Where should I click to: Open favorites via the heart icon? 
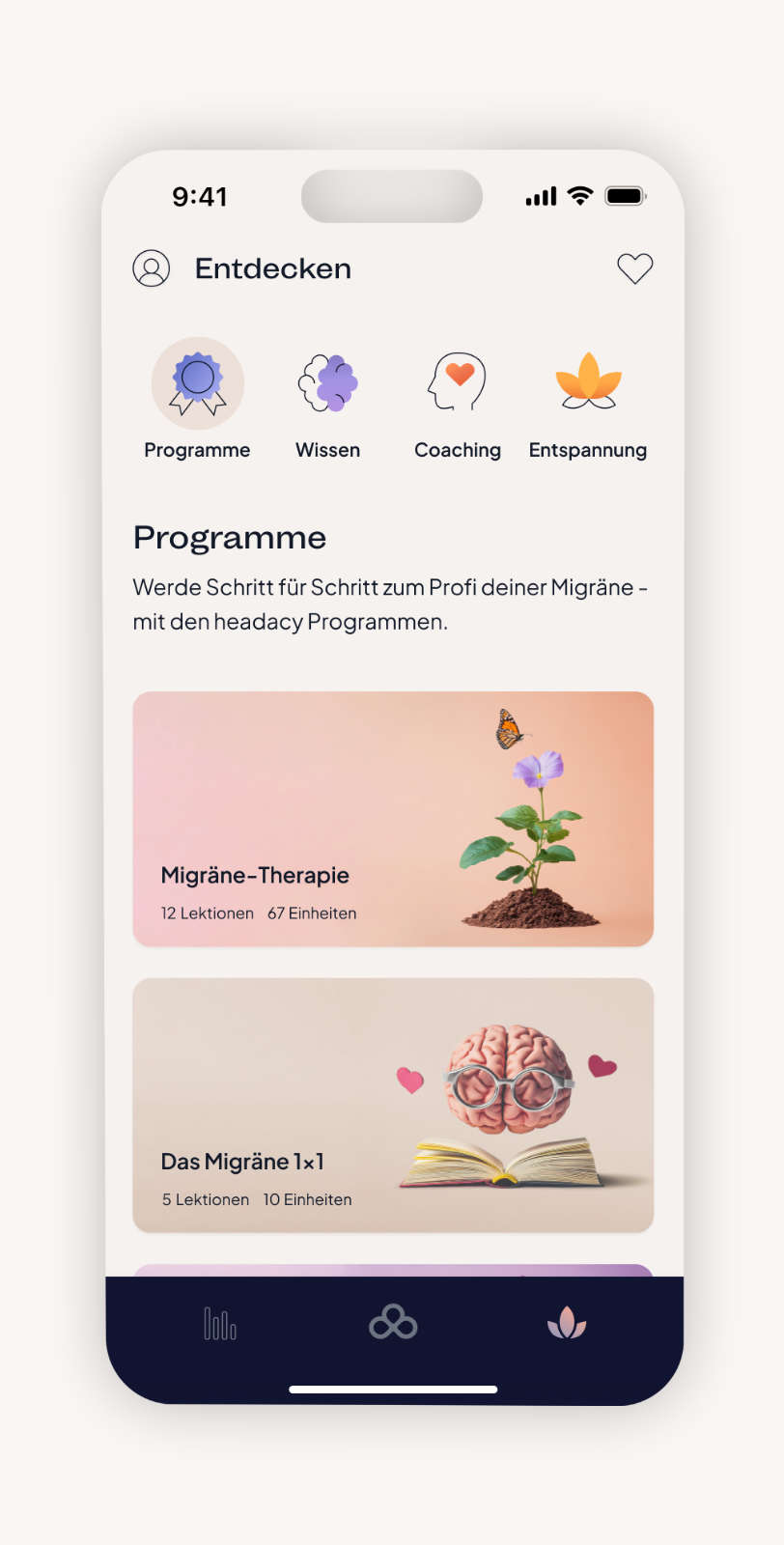(634, 268)
